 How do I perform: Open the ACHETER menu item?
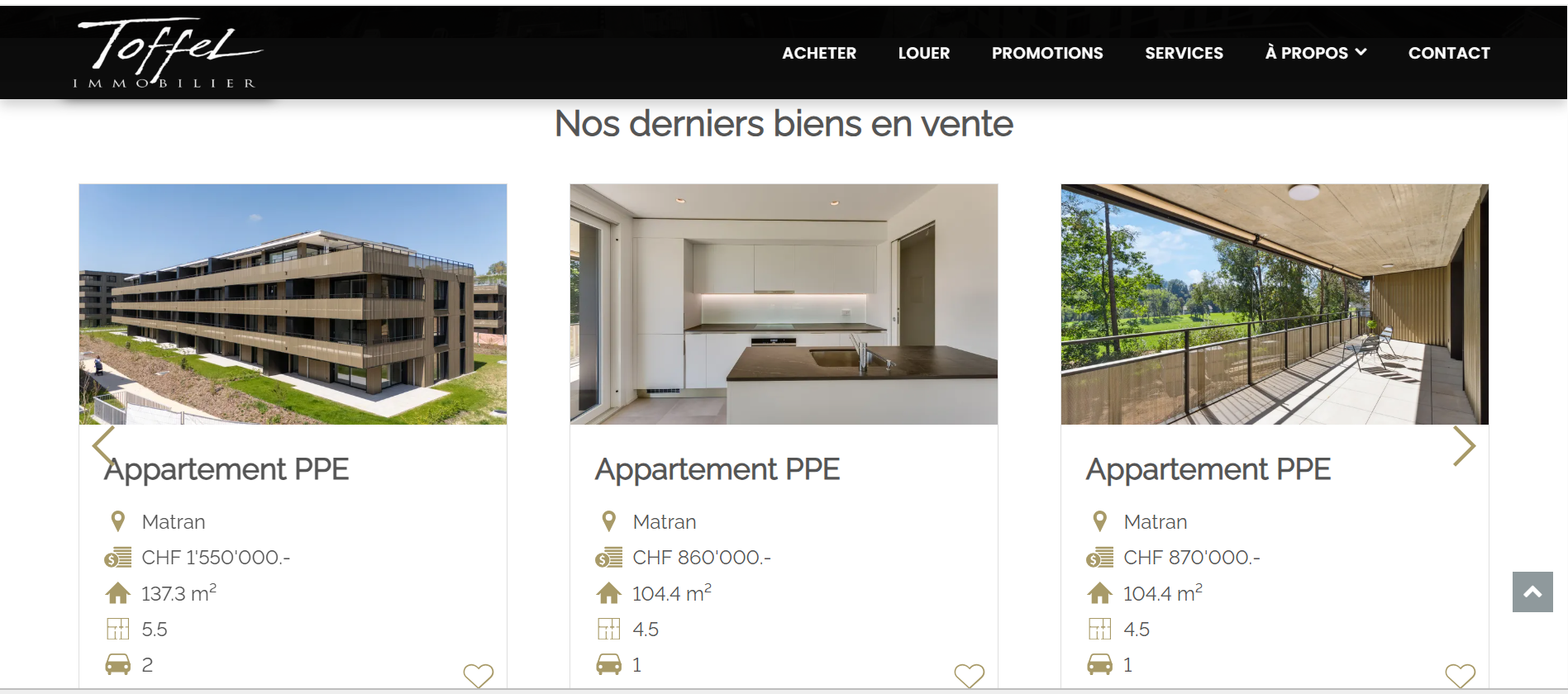(x=818, y=53)
